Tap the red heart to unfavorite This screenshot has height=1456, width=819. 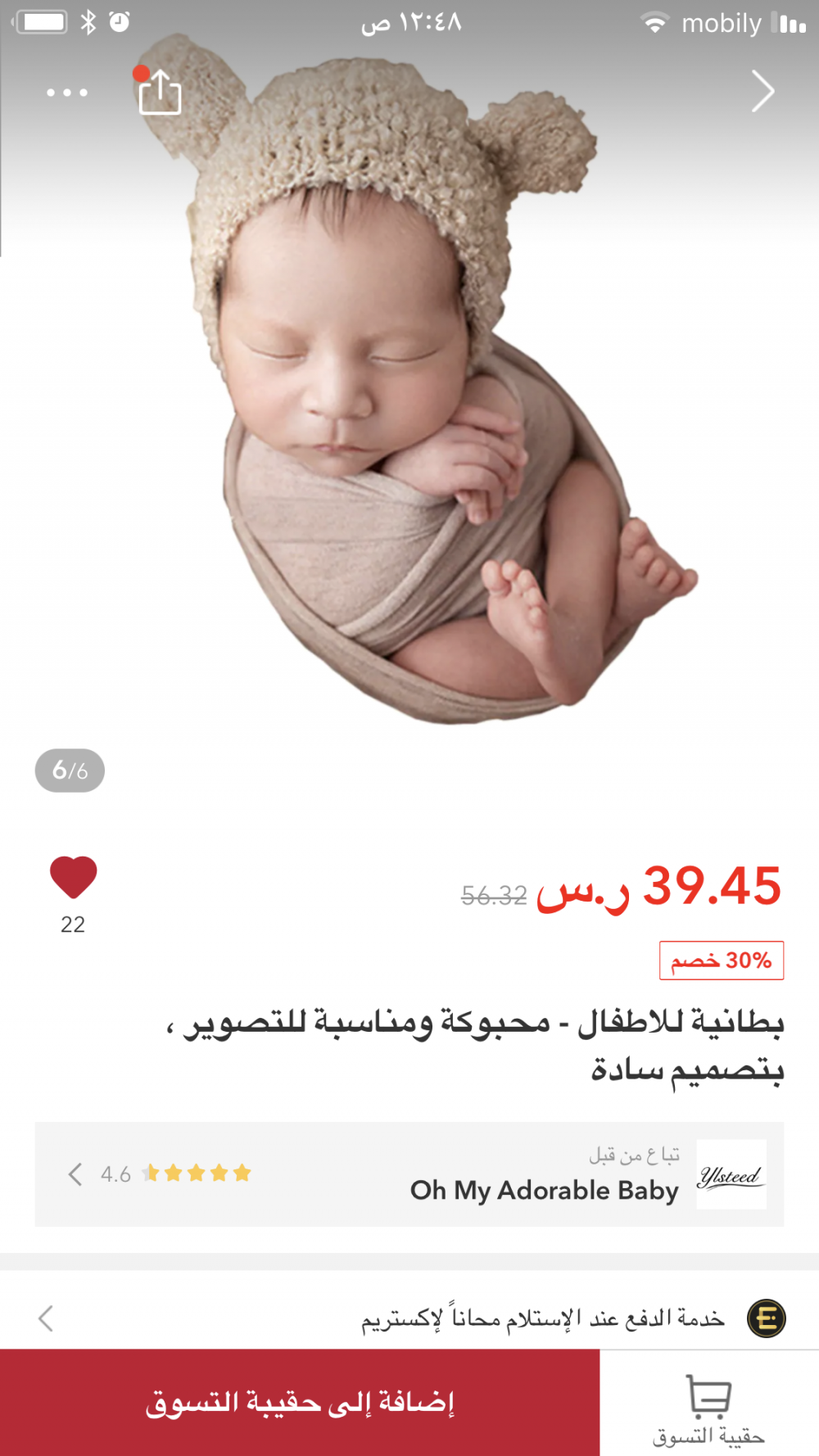point(73,877)
